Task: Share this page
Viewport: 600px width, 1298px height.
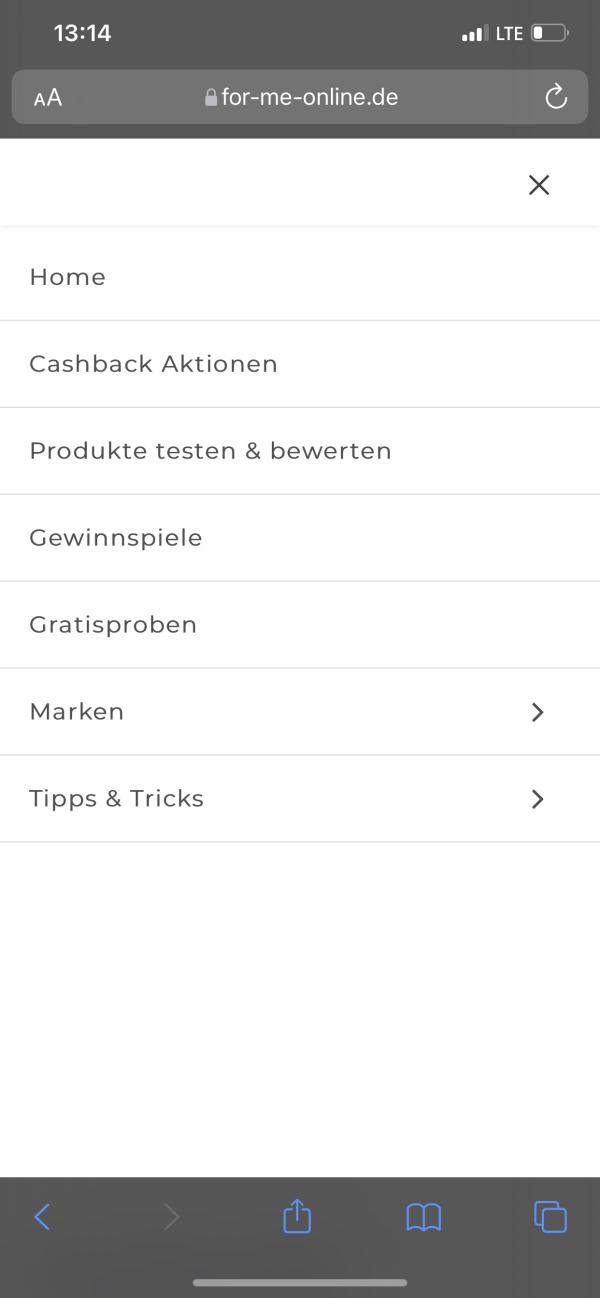Action: tap(297, 1215)
